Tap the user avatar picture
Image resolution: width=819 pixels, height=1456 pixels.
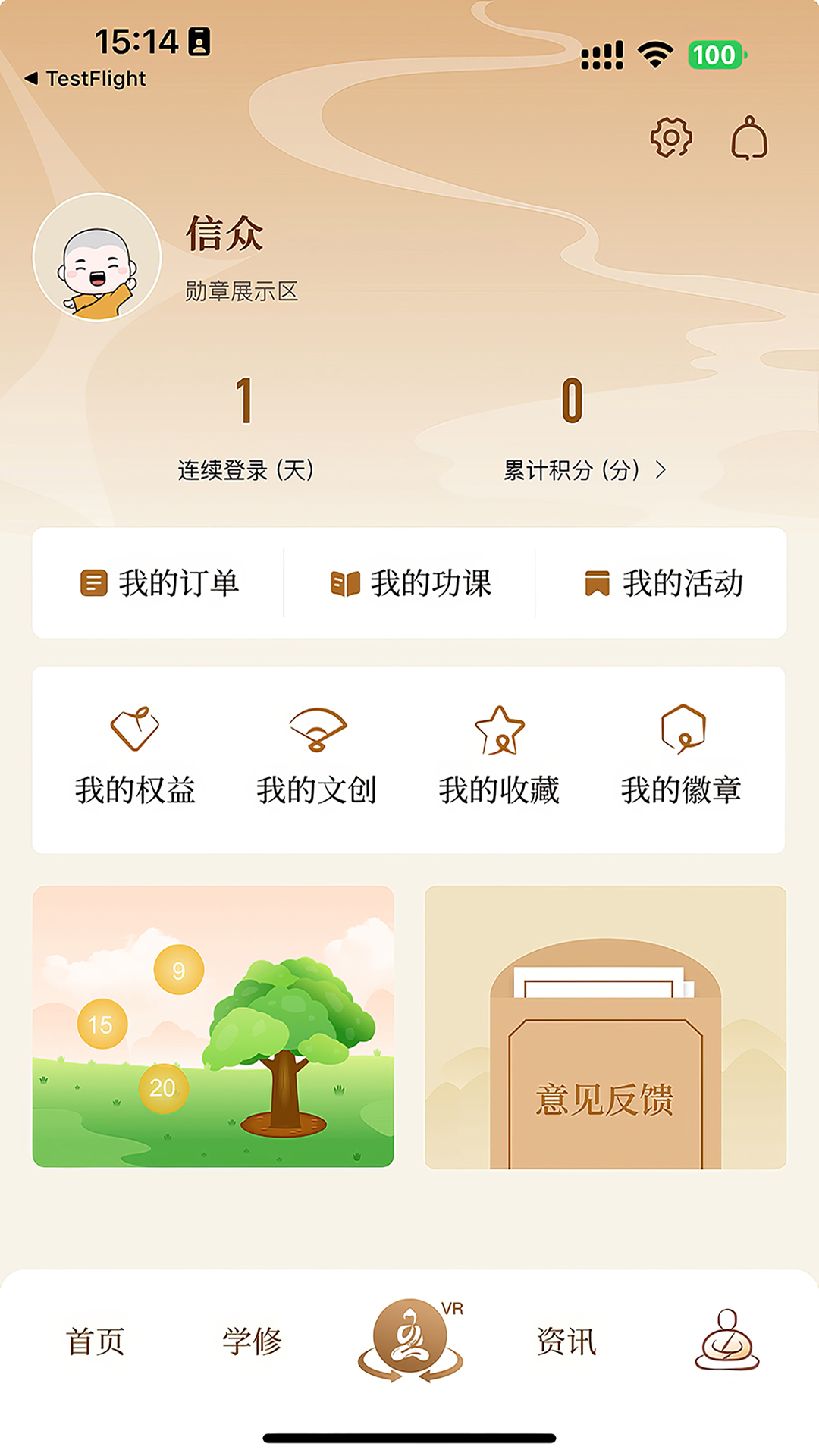click(x=99, y=258)
